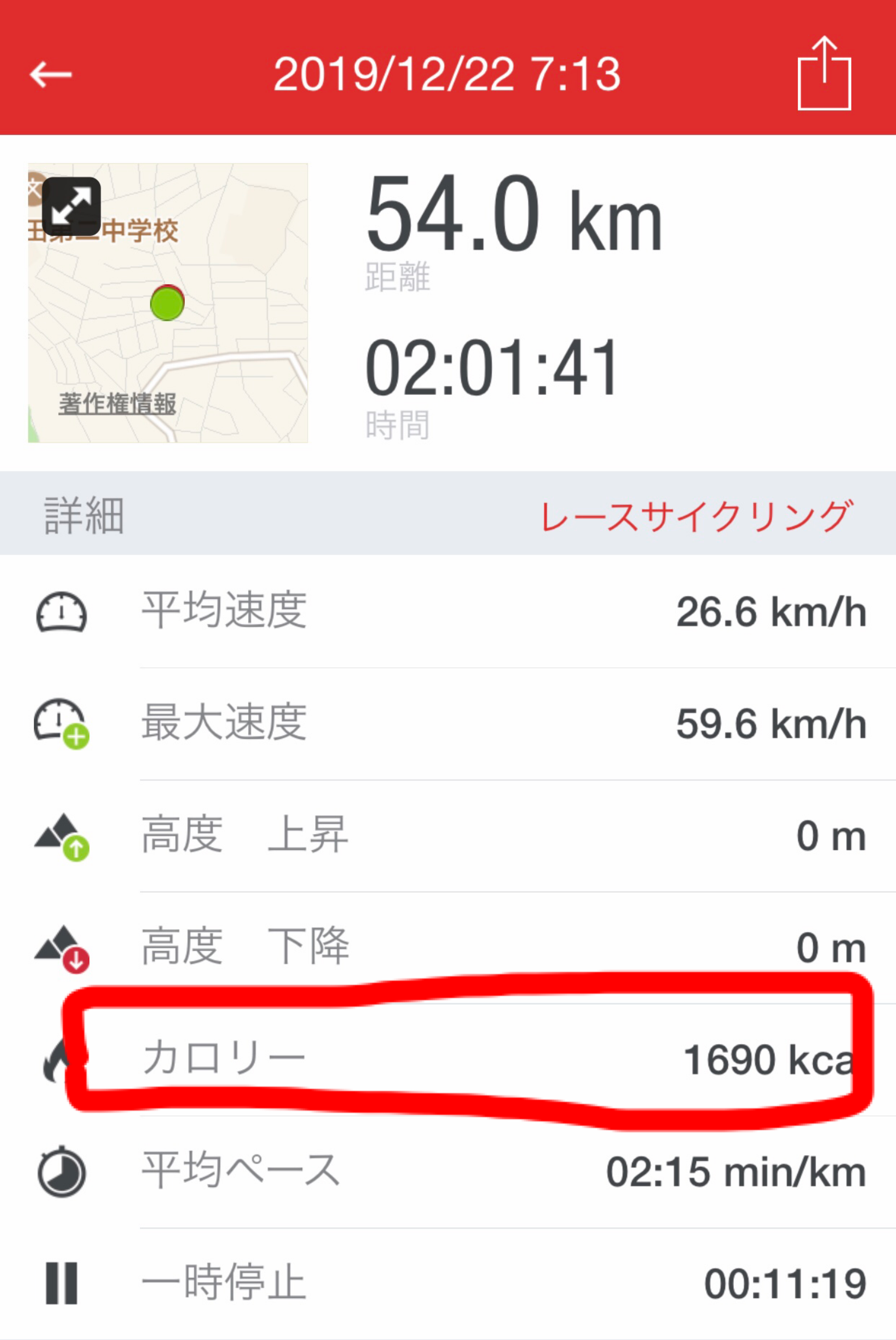Expand the map to full screen
Viewport: 896px width, 1340px height.
[71, 206]
